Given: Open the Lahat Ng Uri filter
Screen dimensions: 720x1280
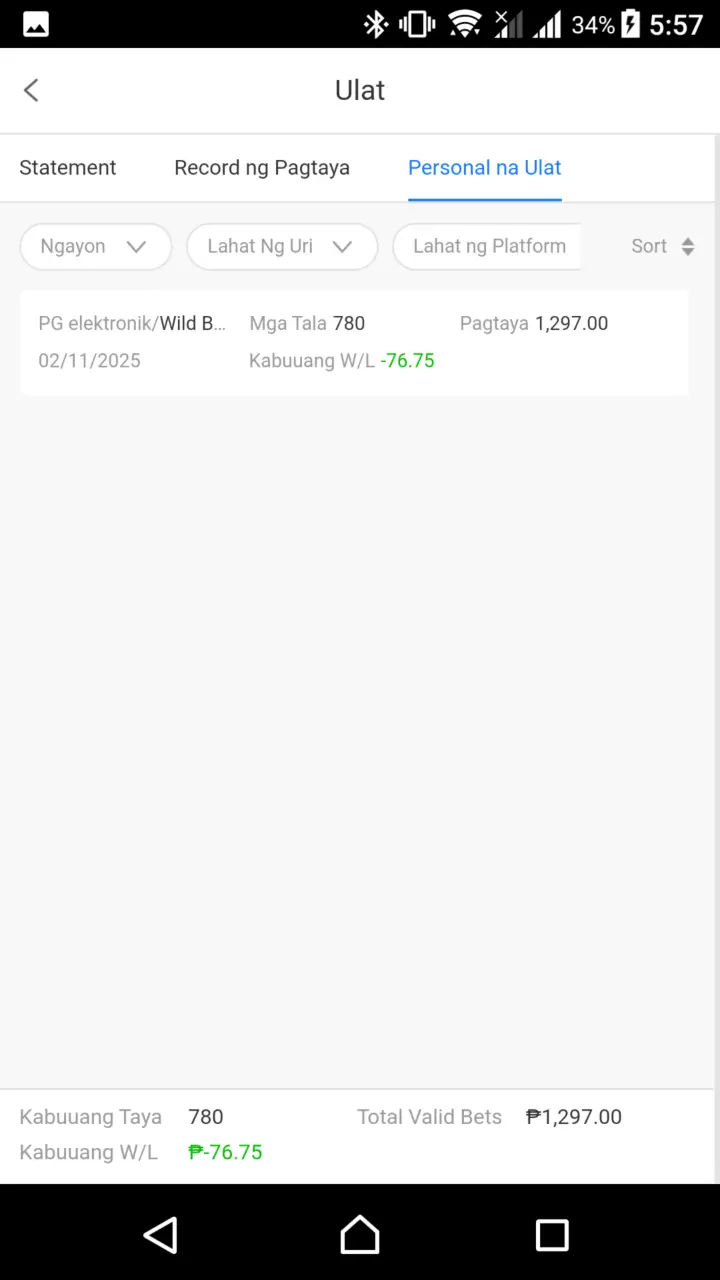Looking at the screenshot, I should [x=282, y=246].
